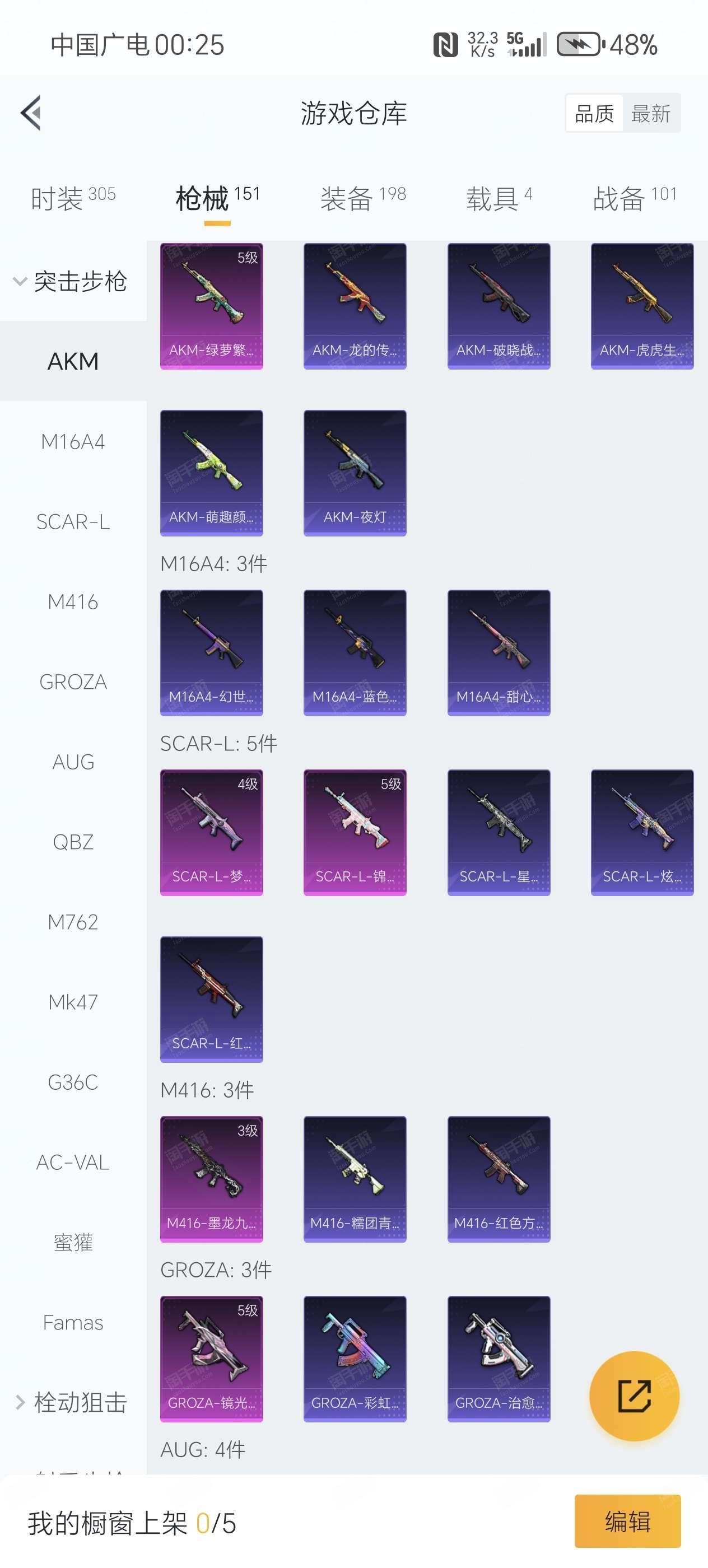Viewport: 708px width, 1568px height.
Task: View the AKM-夜灯 skin
Action: pos(355,472)
